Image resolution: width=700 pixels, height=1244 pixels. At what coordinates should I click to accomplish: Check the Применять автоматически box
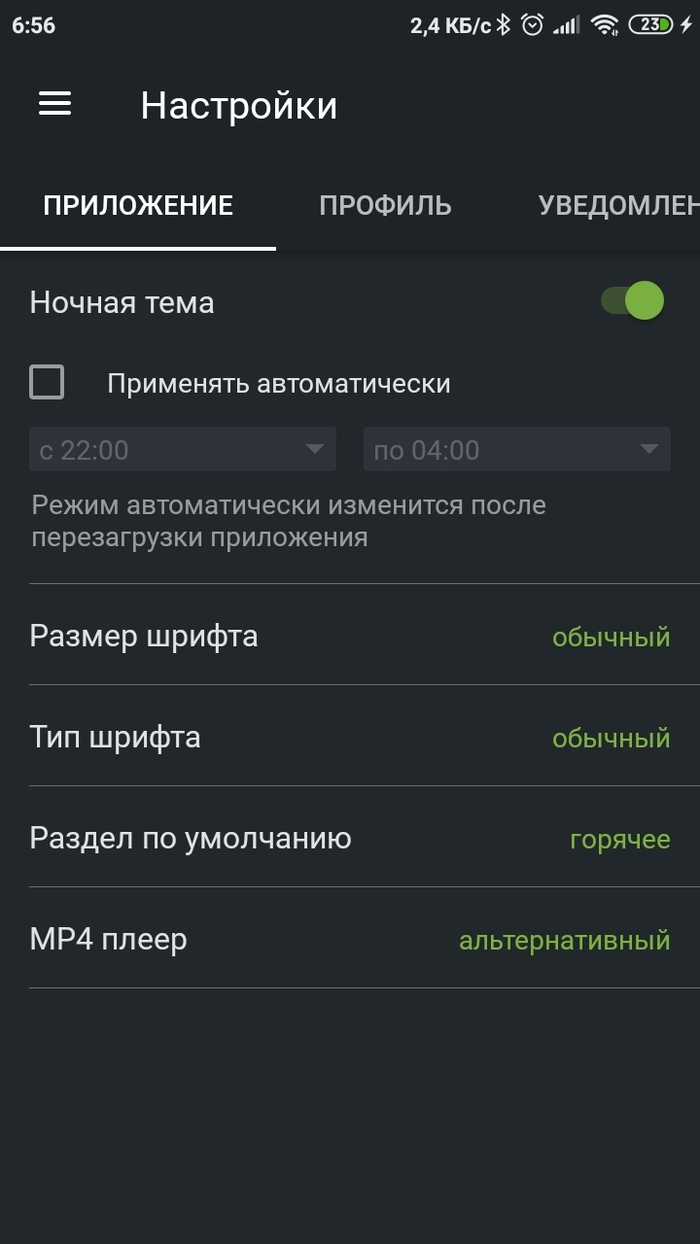coord(47,382)
